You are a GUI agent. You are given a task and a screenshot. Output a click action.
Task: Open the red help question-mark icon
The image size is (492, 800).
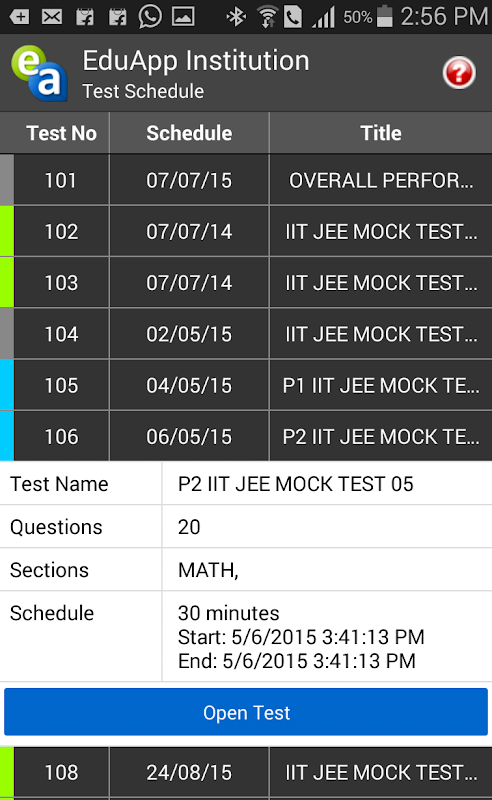pos(459,73)
